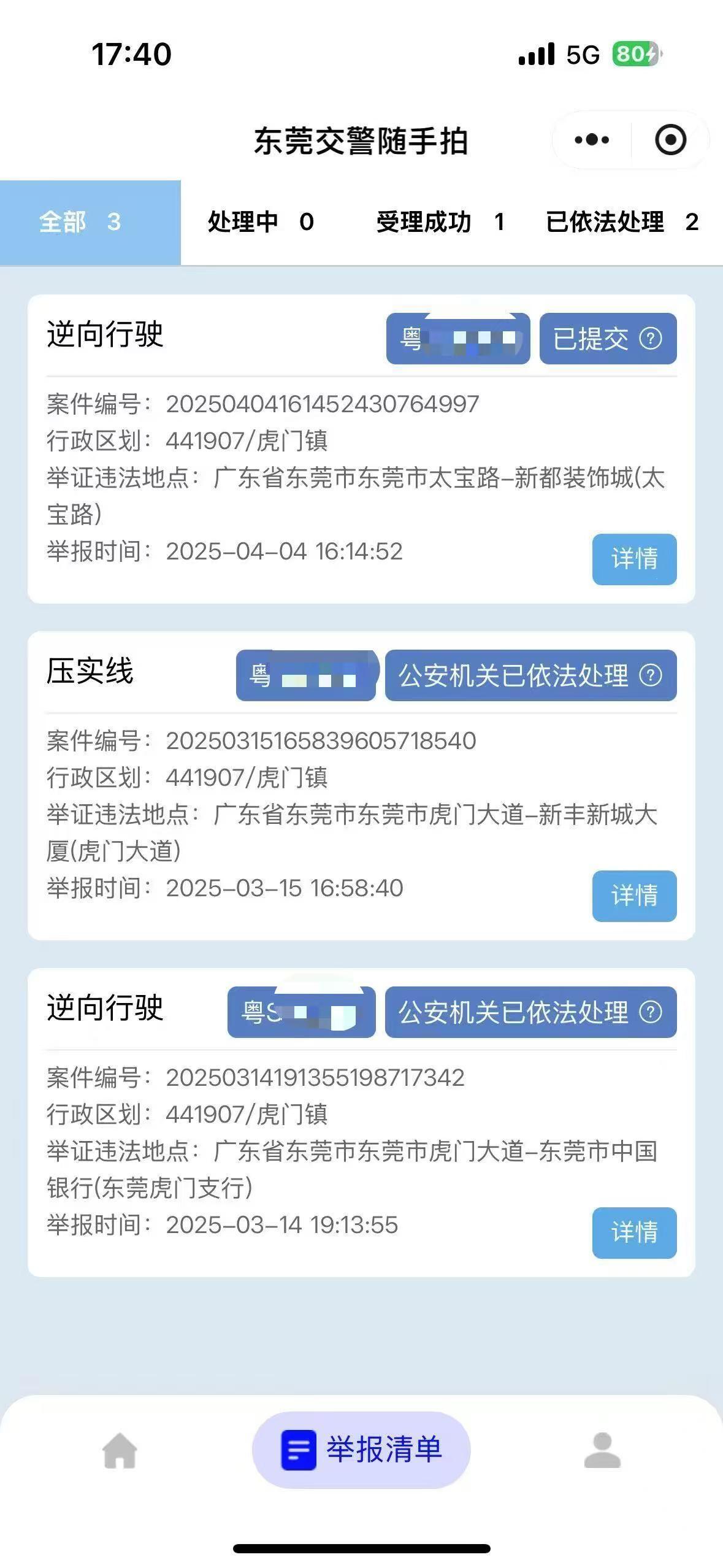Switch to the 全部 tab
The height and width of the screenshot is (1568, 723).
pos(90,222)
